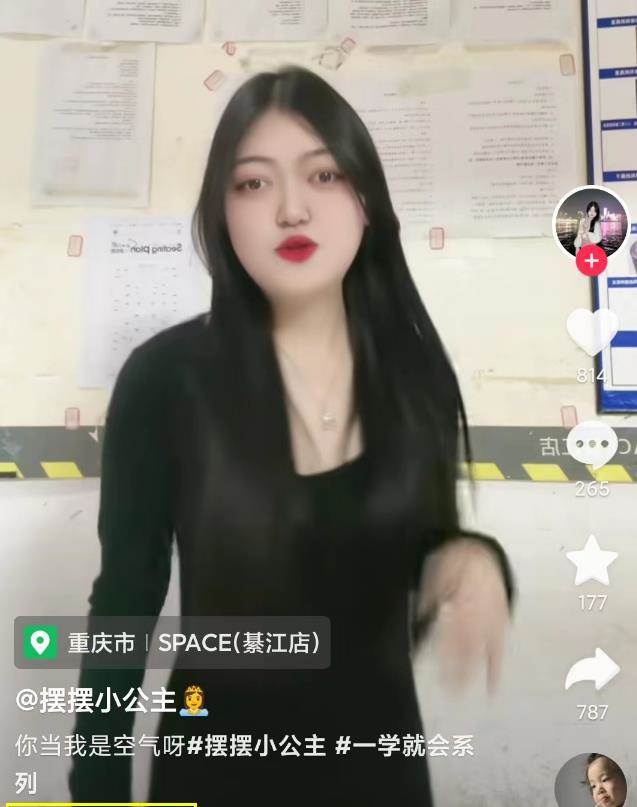Follow the creator with the plus button

(x=591, y=262)
